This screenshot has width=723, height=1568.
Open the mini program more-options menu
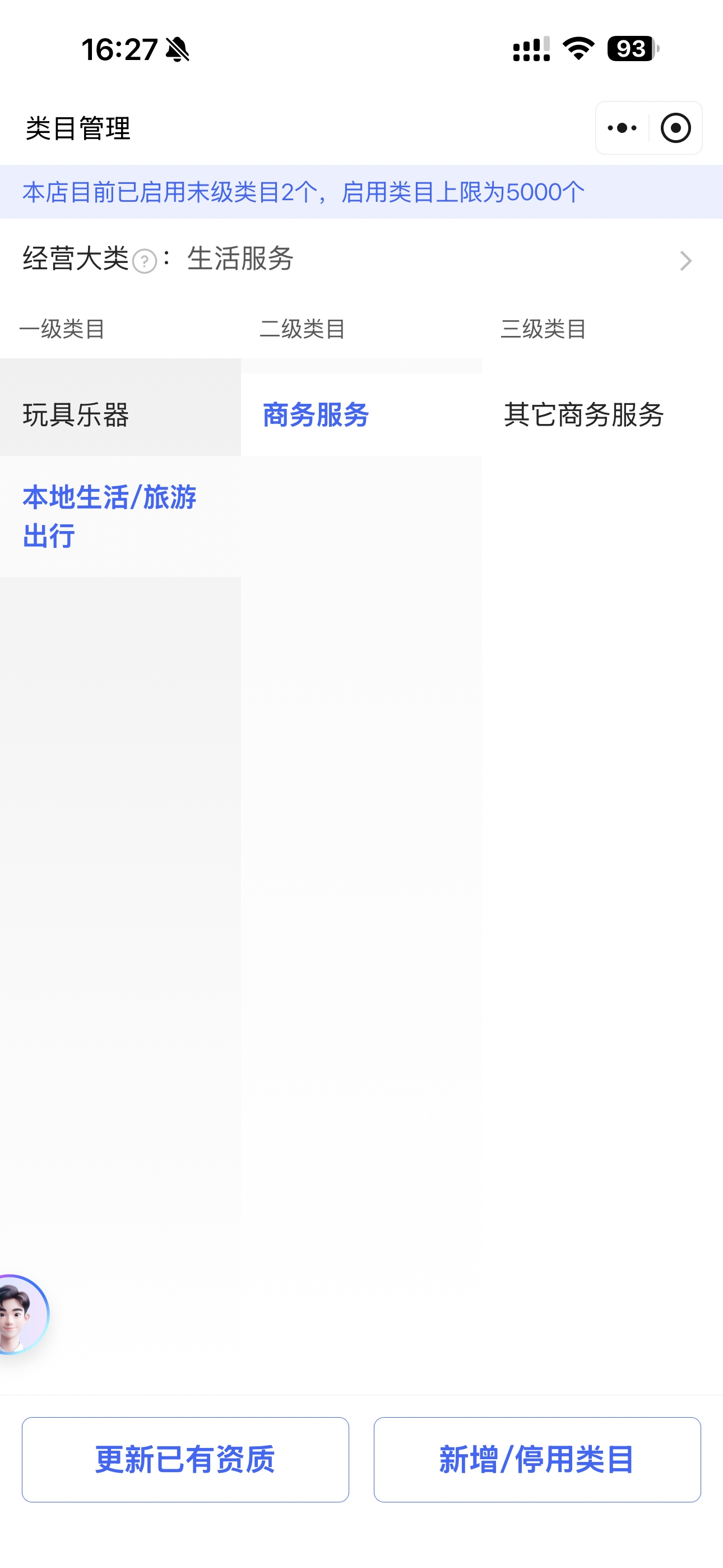click(x=622, y=128)
